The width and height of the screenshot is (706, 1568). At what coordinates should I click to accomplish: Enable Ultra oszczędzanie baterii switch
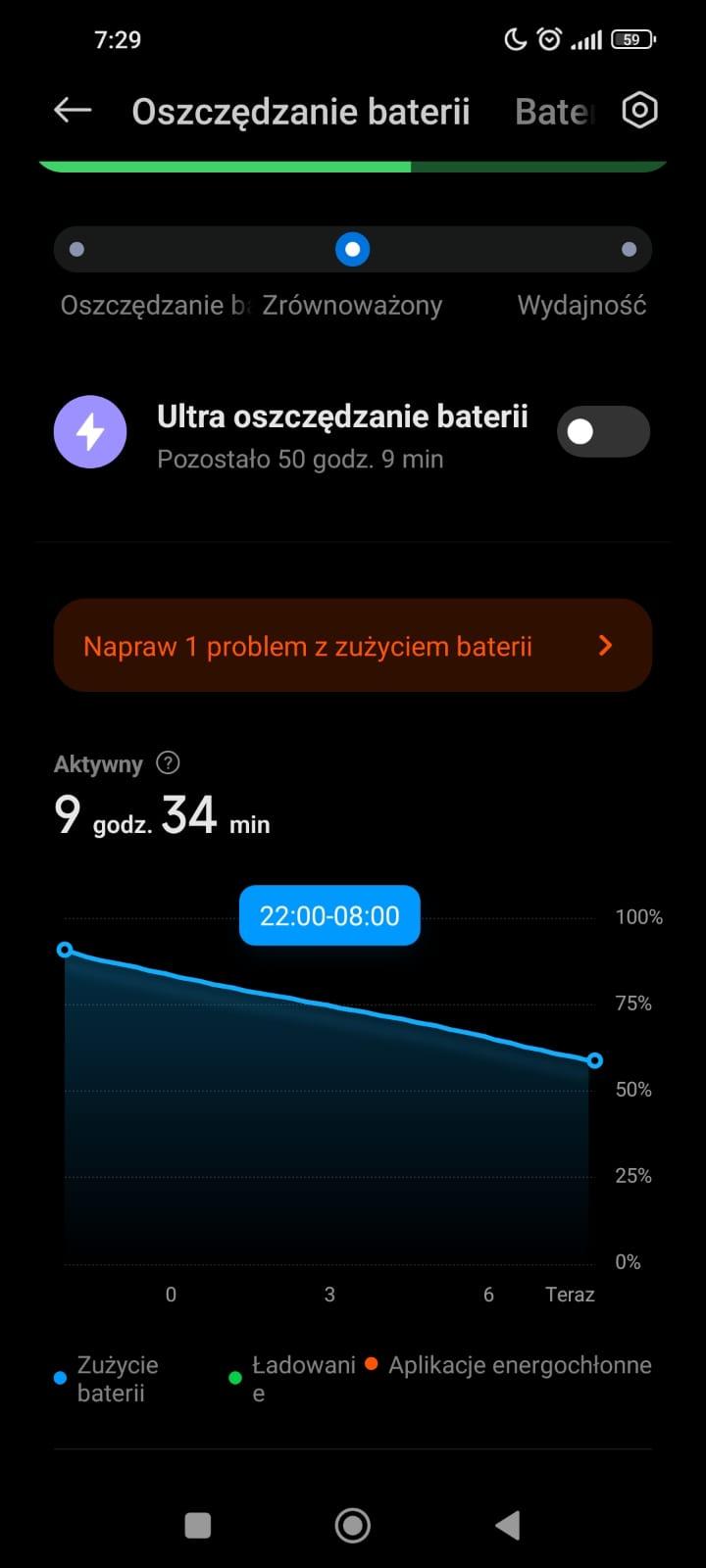(602, 432)
